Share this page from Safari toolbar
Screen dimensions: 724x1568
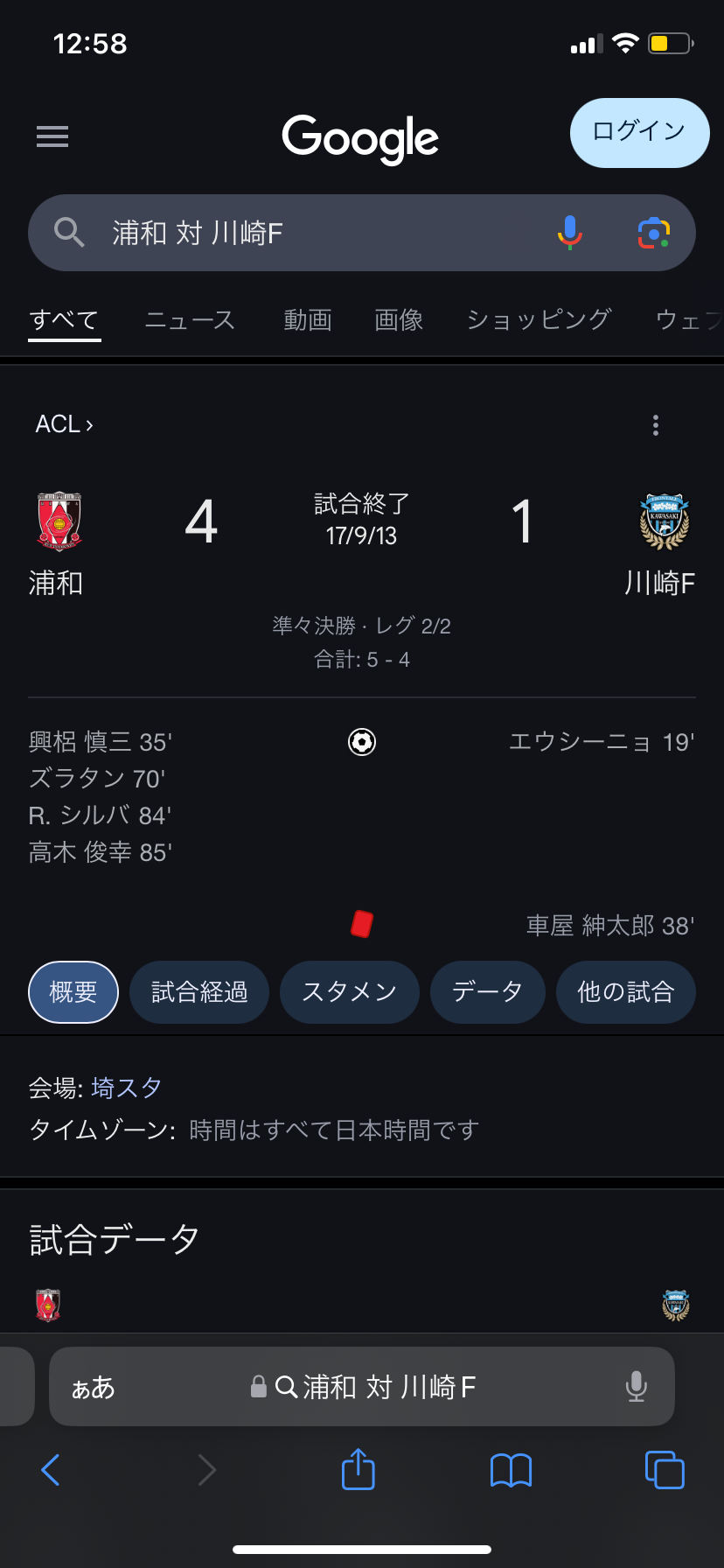pyautogui.click(x=359, y=1469)
